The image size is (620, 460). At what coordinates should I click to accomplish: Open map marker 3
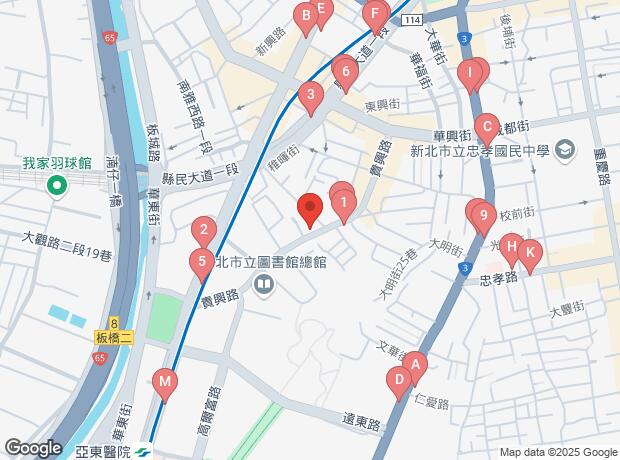pos(311,99)
